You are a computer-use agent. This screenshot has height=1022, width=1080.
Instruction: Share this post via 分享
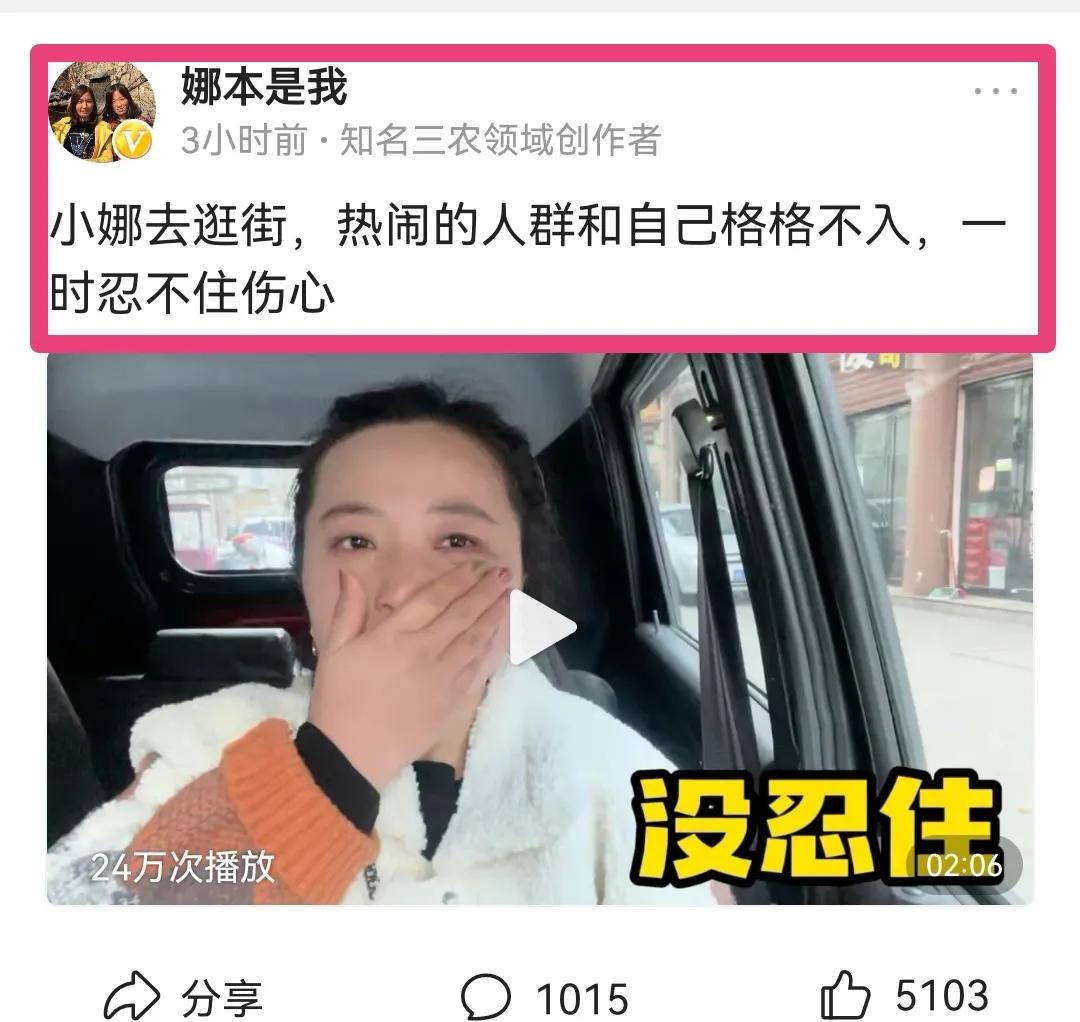[x=183, y=996]
